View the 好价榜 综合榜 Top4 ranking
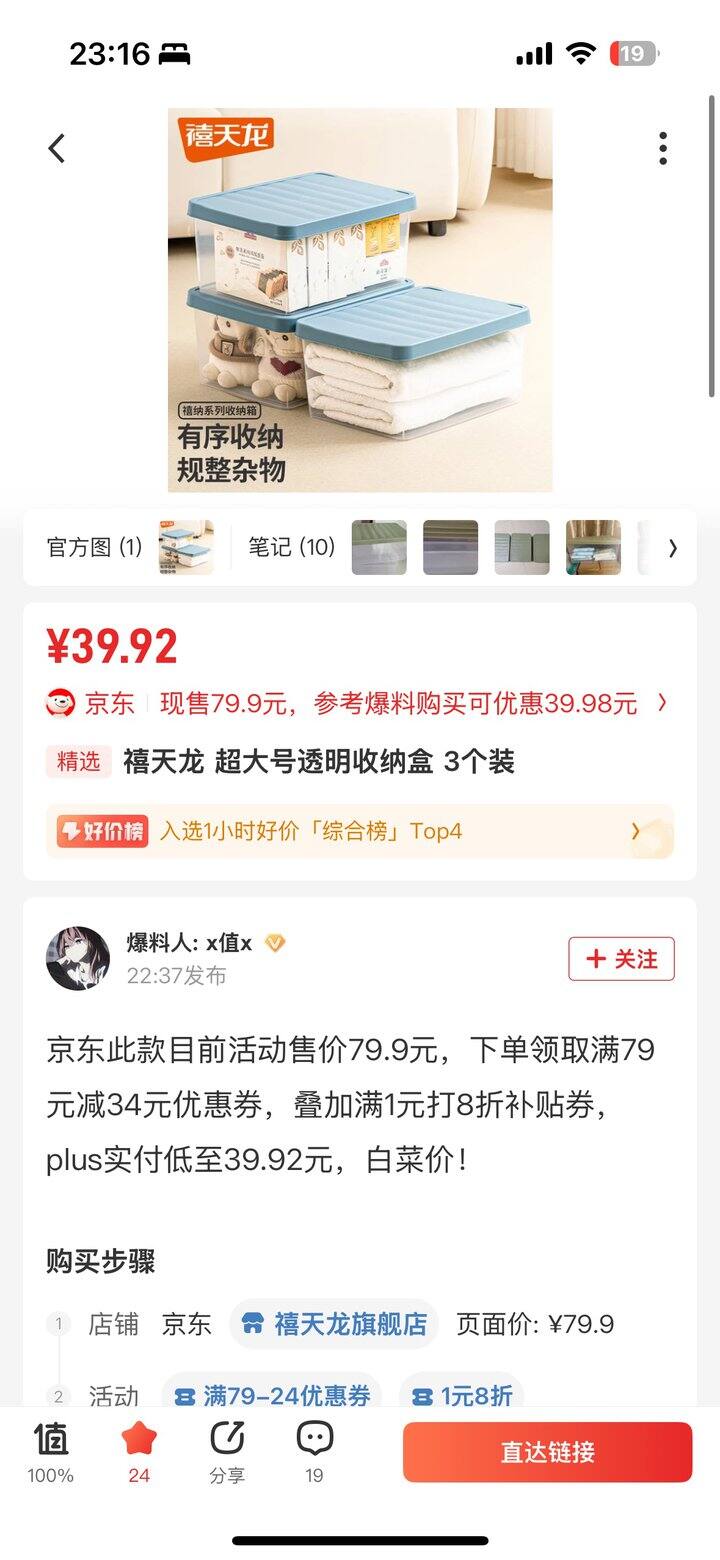Viewport: 720px width, 1560px height. [358, 831]
